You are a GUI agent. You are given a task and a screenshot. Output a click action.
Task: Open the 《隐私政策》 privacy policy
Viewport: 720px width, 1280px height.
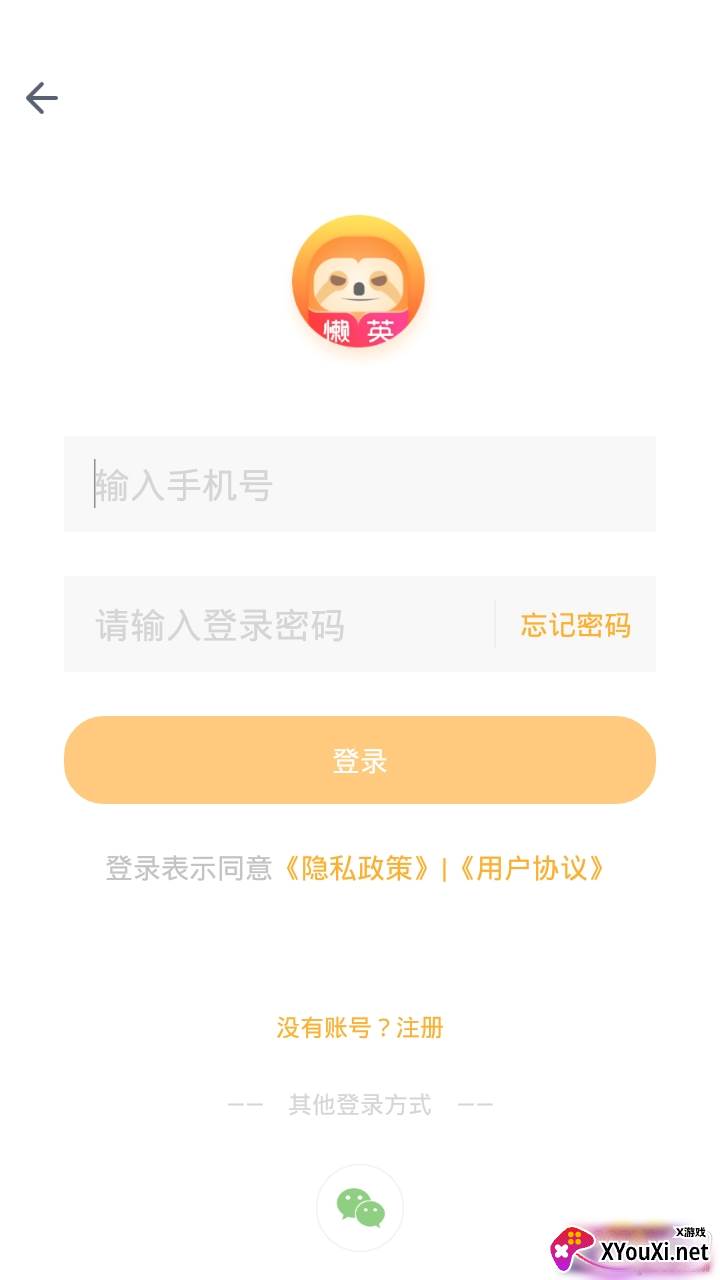click(x=356, y=868)
